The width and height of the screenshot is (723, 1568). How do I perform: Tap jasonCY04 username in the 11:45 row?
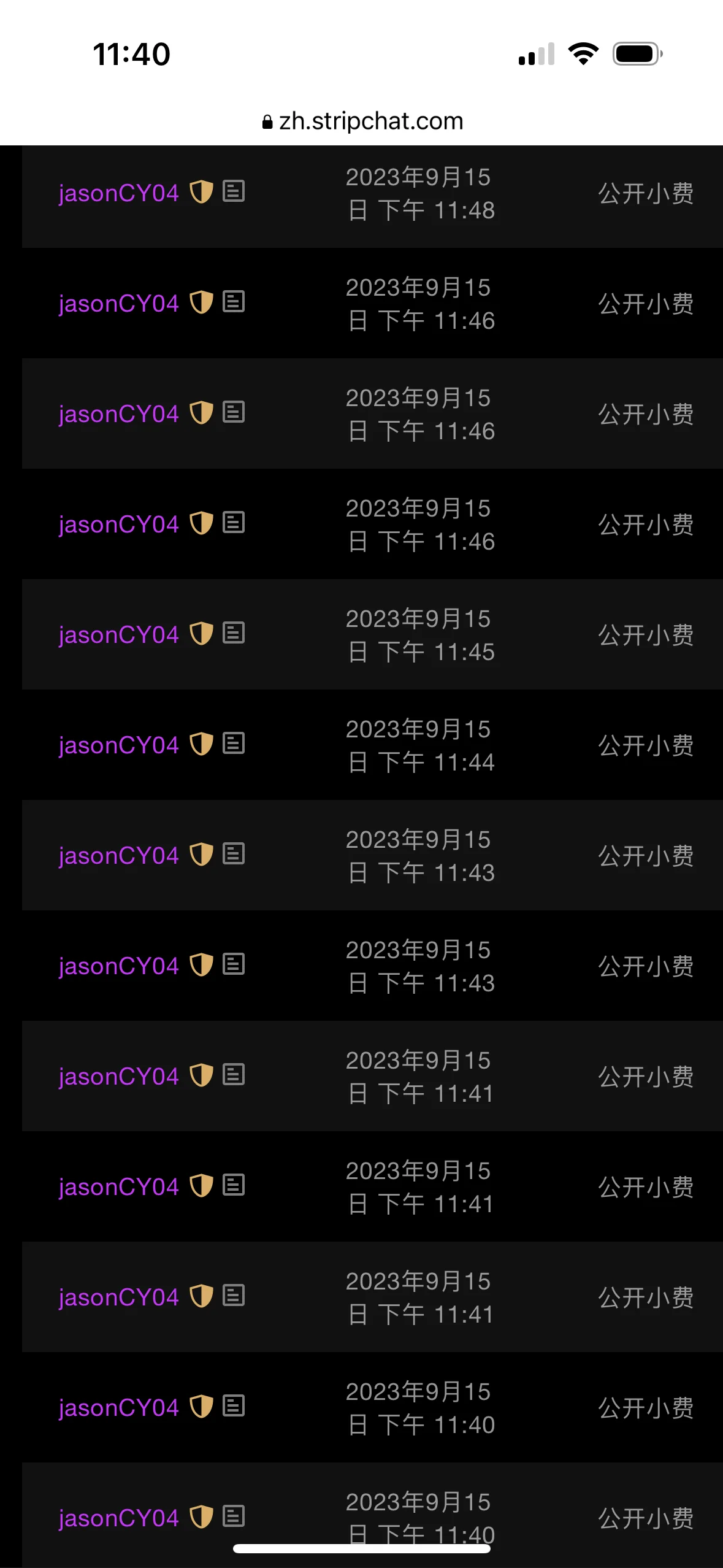(x=118, y=635)
